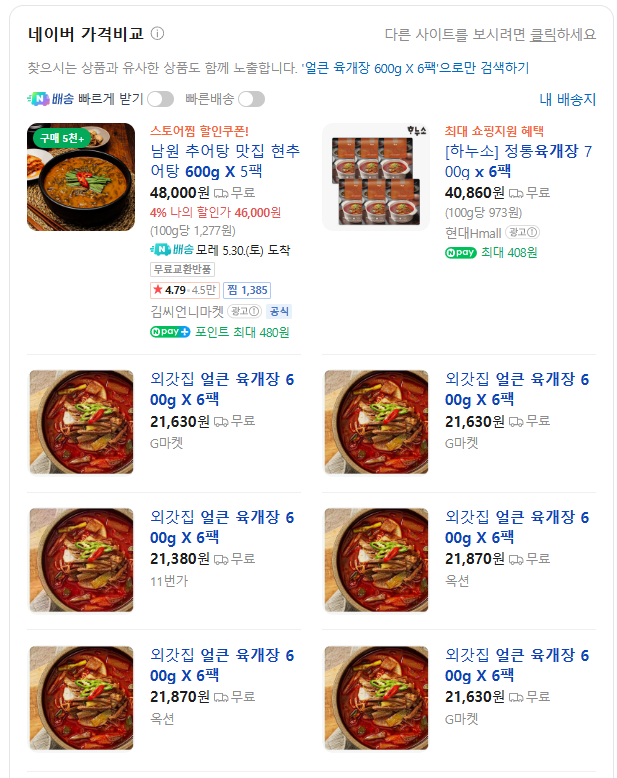Open the [하누소] 정통육개장 700g x 6팩 listing
The image size is (617, 778).
click(518, 161)
